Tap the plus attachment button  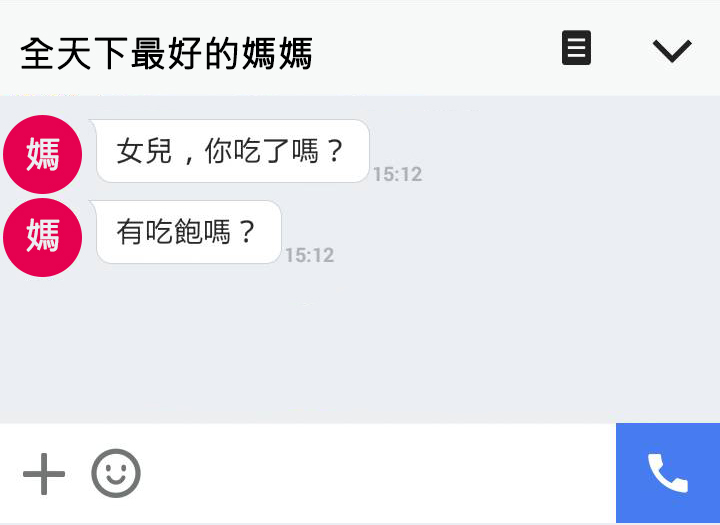click(44, 473)
